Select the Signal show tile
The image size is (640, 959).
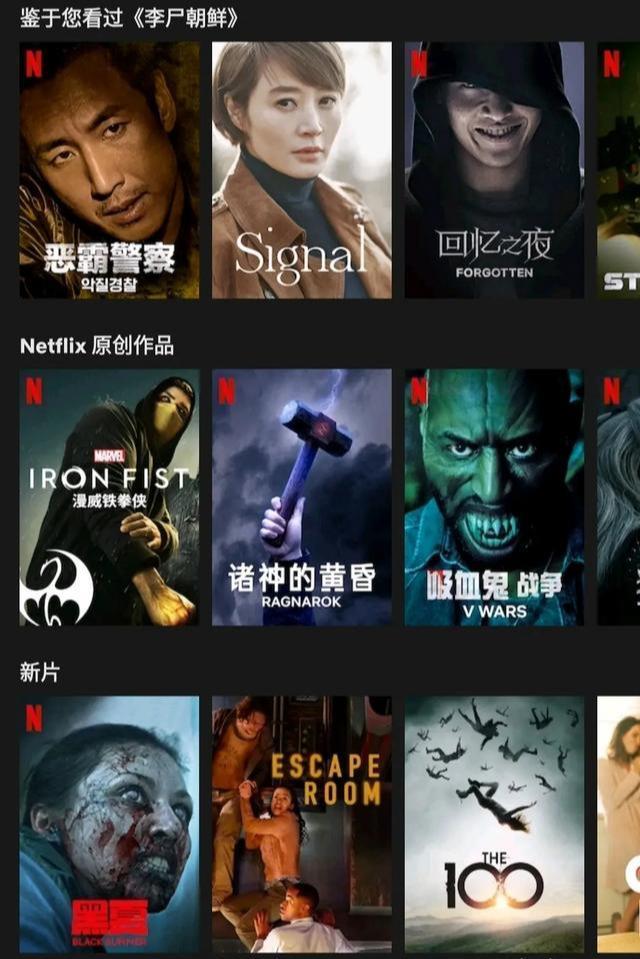(x=301, y=170)
